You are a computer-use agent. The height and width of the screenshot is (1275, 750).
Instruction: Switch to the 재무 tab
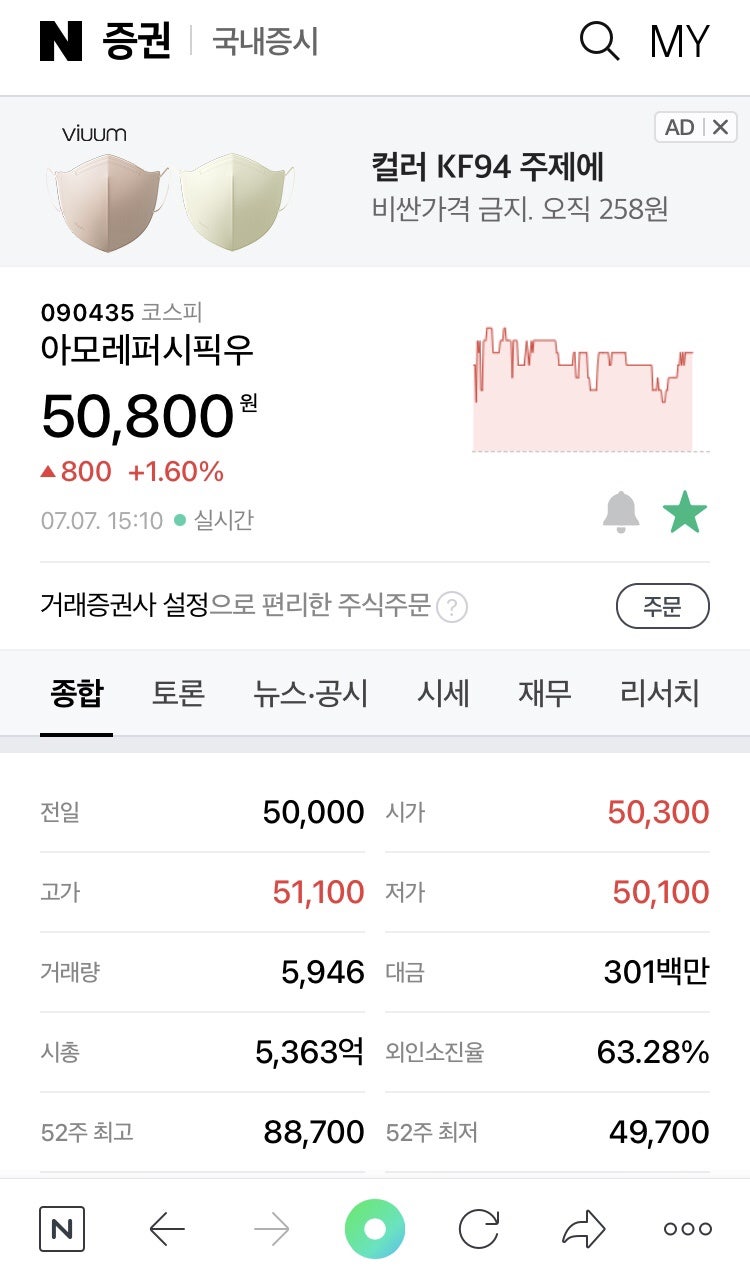point(543,694)
